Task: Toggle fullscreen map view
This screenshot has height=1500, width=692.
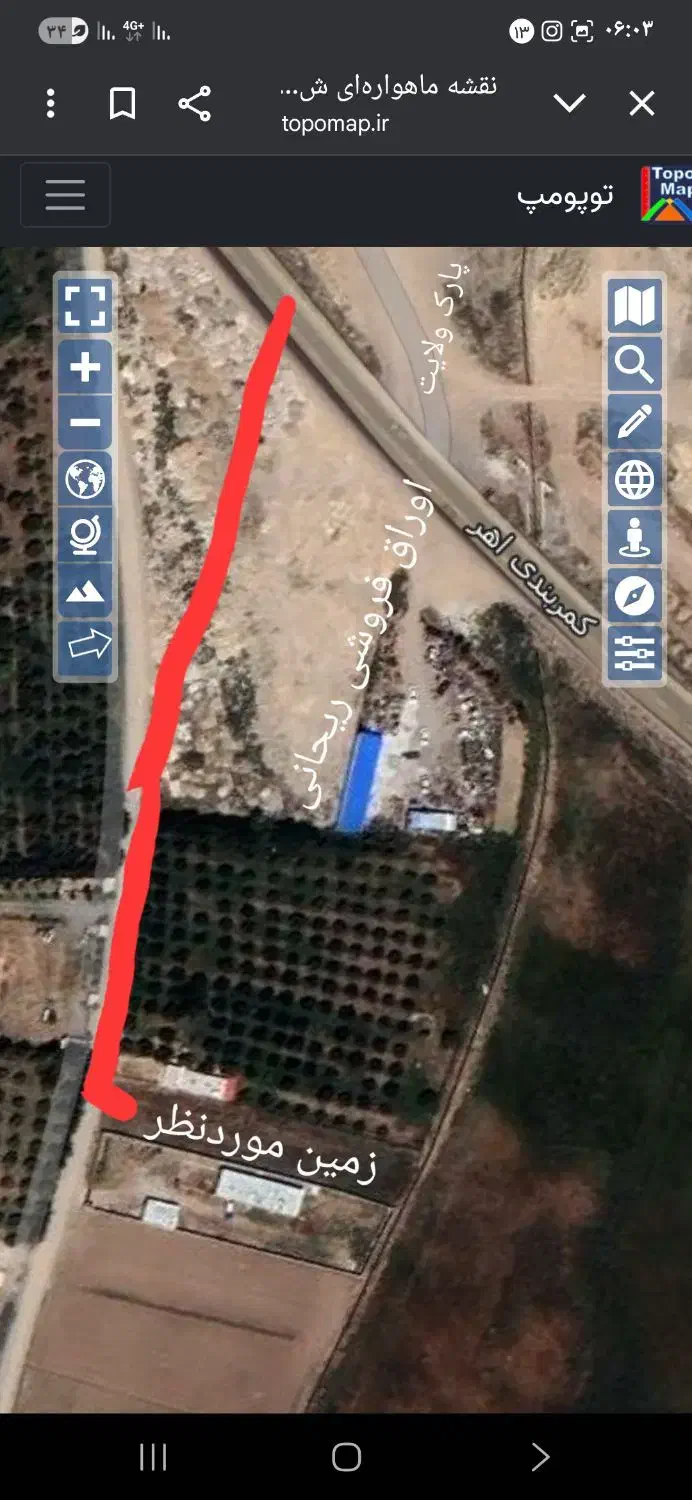Action: pos(85,306)
